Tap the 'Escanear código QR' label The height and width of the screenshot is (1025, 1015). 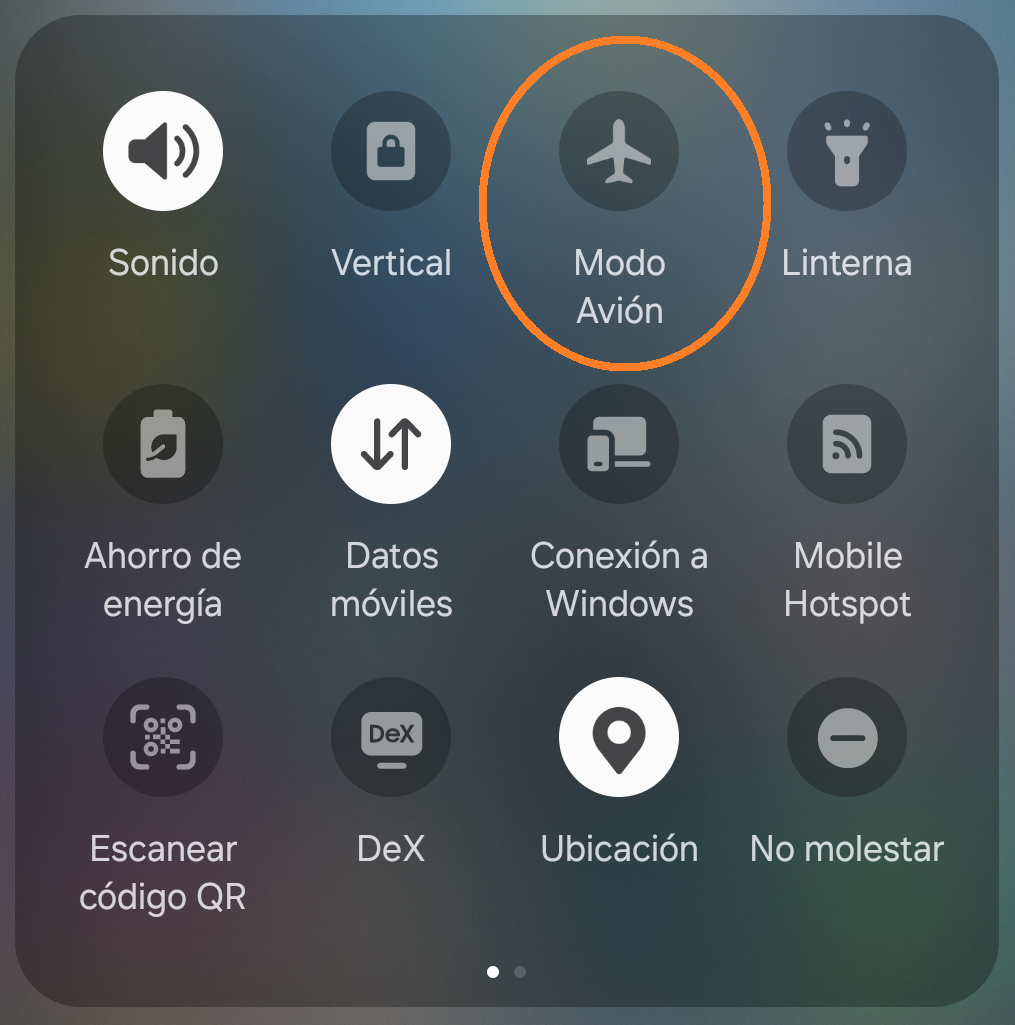point(163,872)
